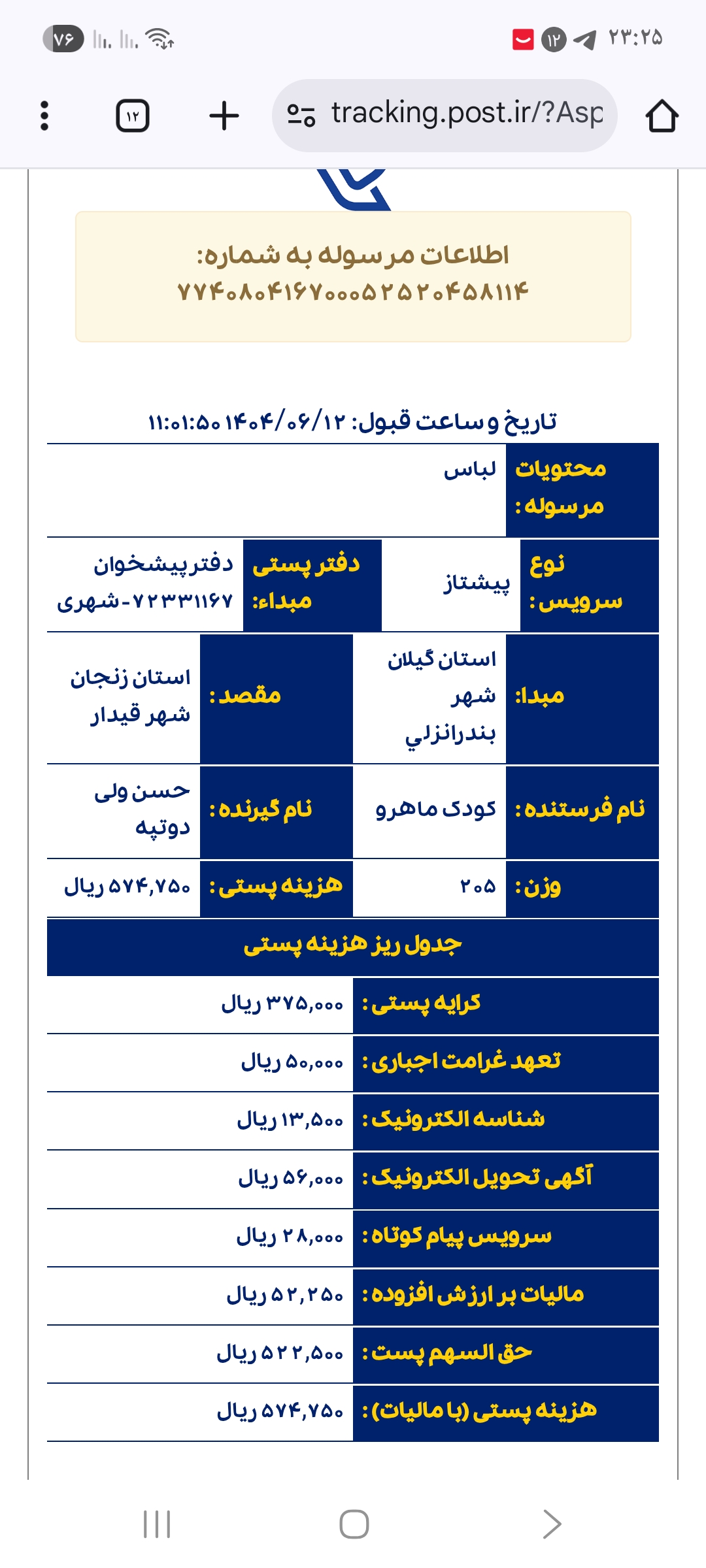
Task: Open the browser overflow menu
Action: click(x=44, y=116)
